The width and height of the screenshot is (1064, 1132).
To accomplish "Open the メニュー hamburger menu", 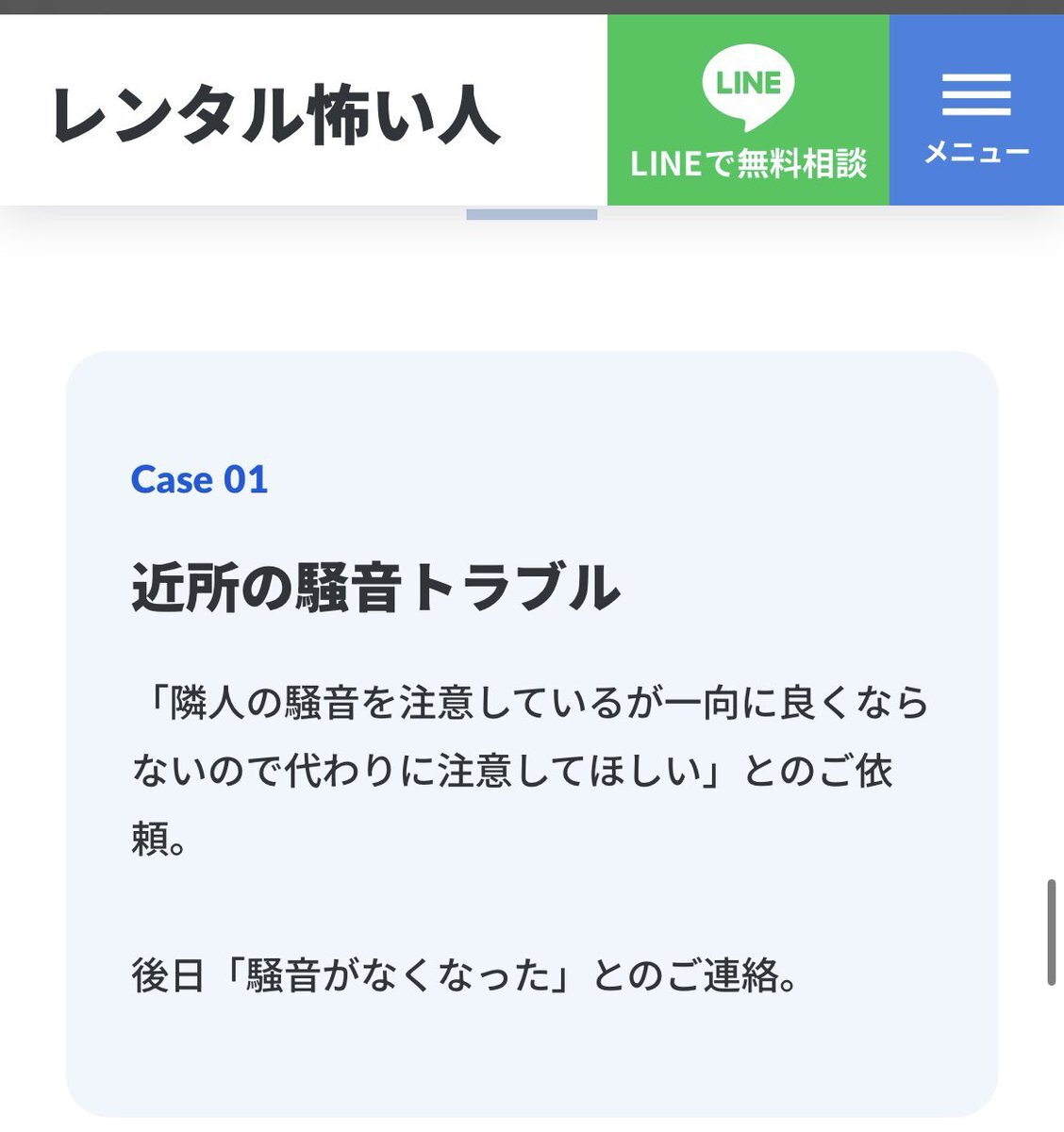I will pyautogui.click(x=976, y=111).
